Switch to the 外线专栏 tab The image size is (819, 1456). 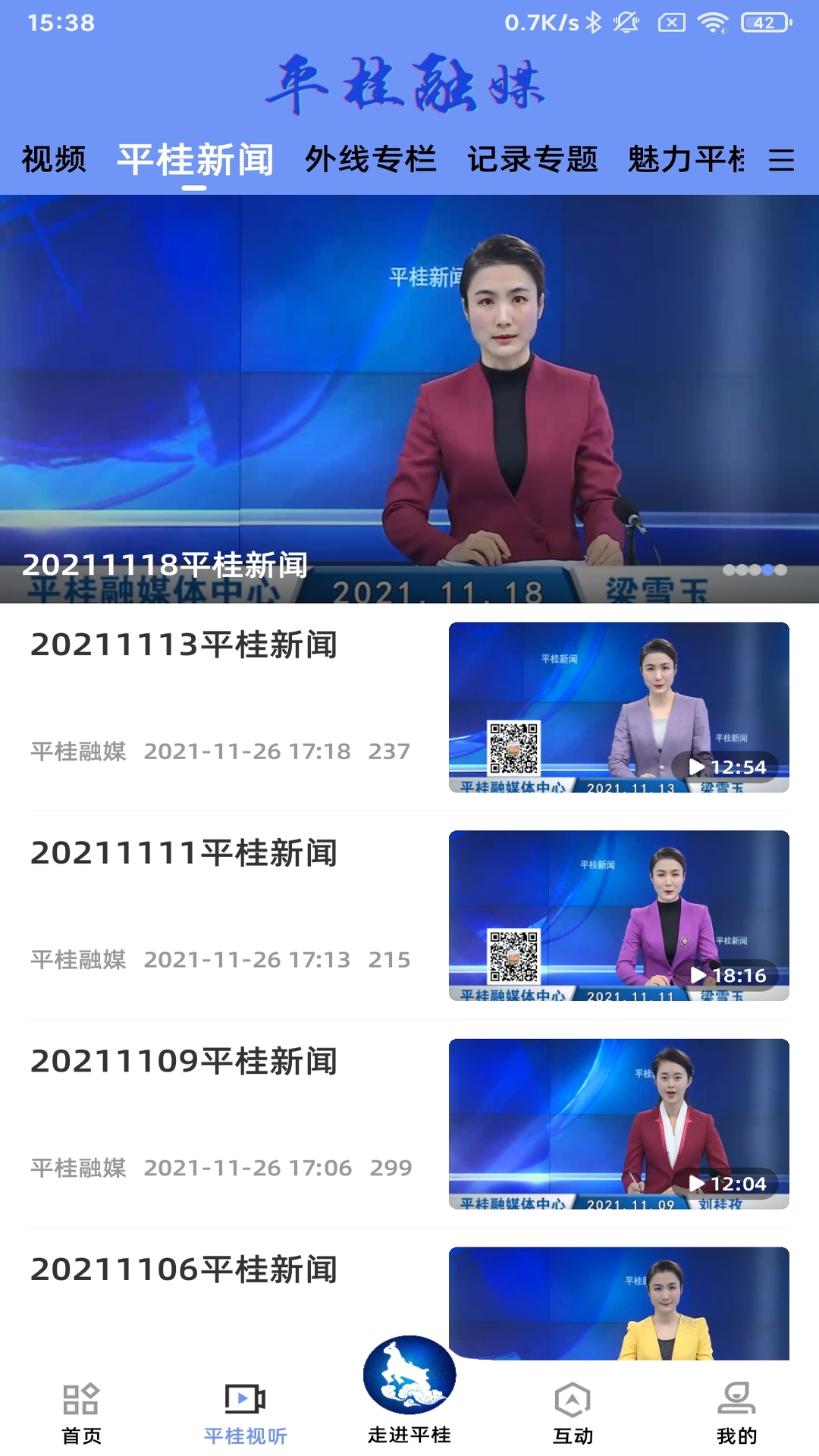point(371,158)
